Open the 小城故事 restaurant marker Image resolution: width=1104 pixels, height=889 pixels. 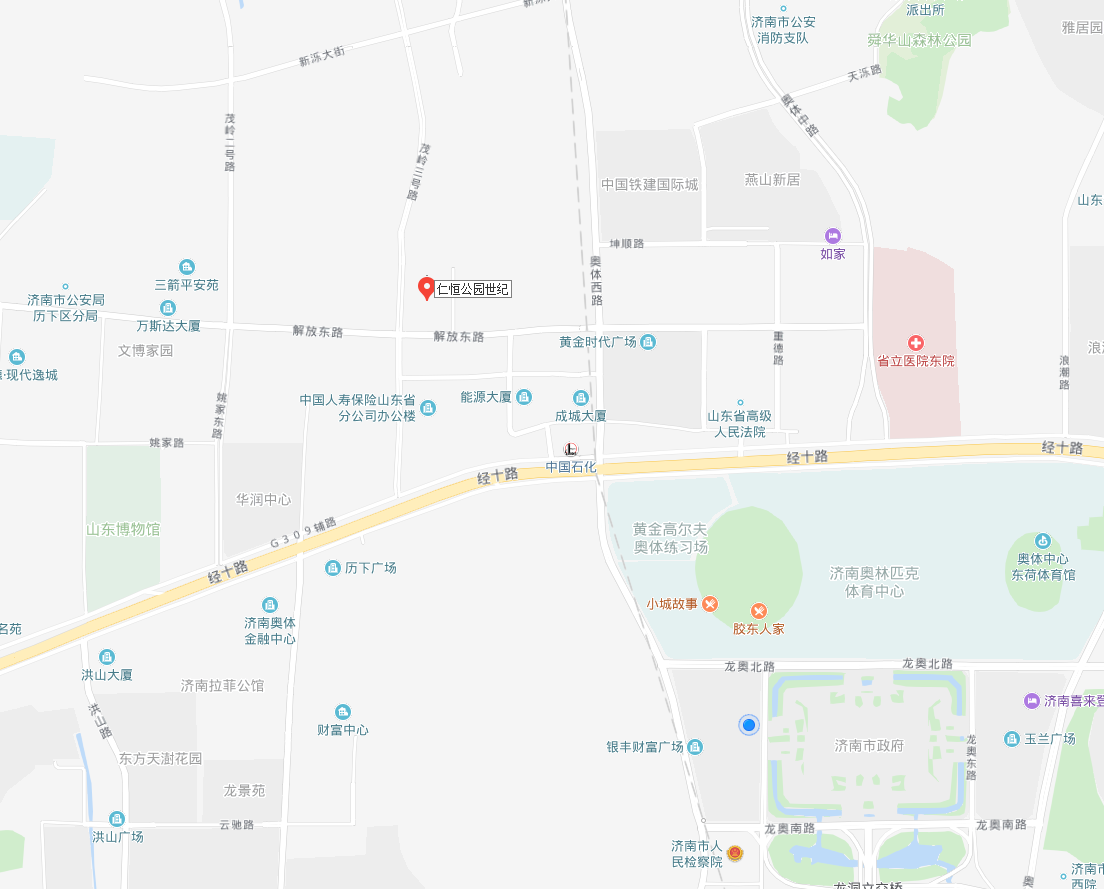(x=710, y=603)
